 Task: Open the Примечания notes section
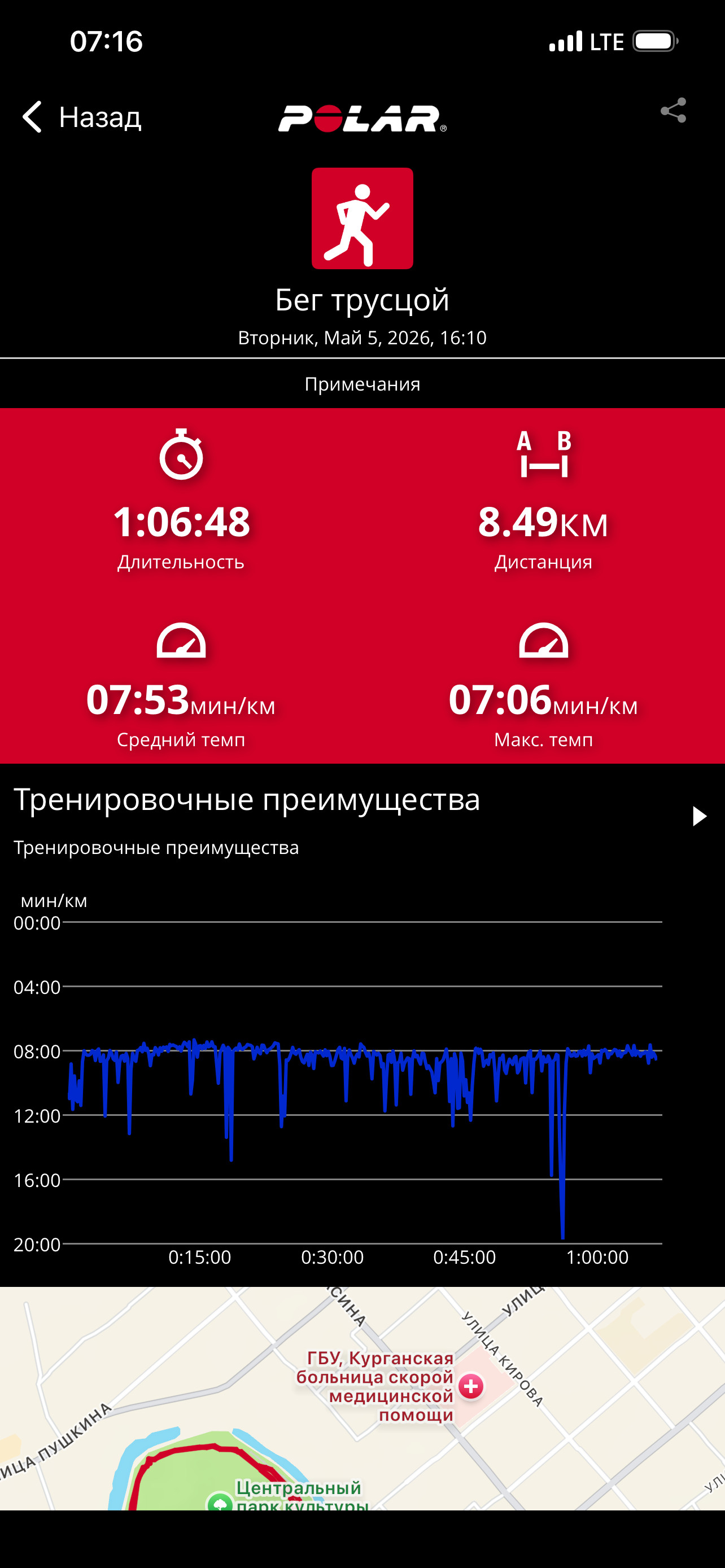click(362, 384)
